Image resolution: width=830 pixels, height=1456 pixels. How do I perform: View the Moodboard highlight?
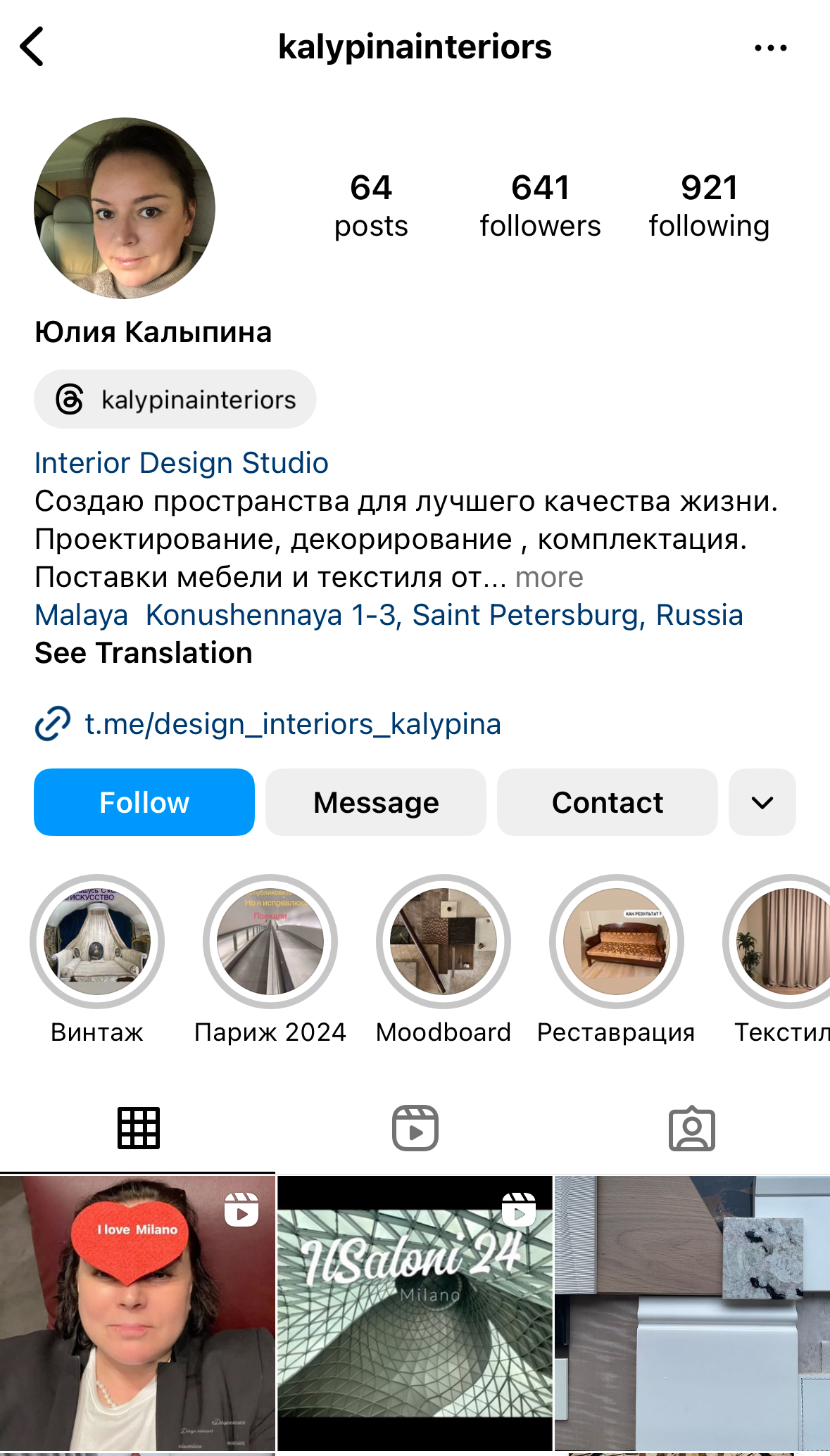pos(444,942)
